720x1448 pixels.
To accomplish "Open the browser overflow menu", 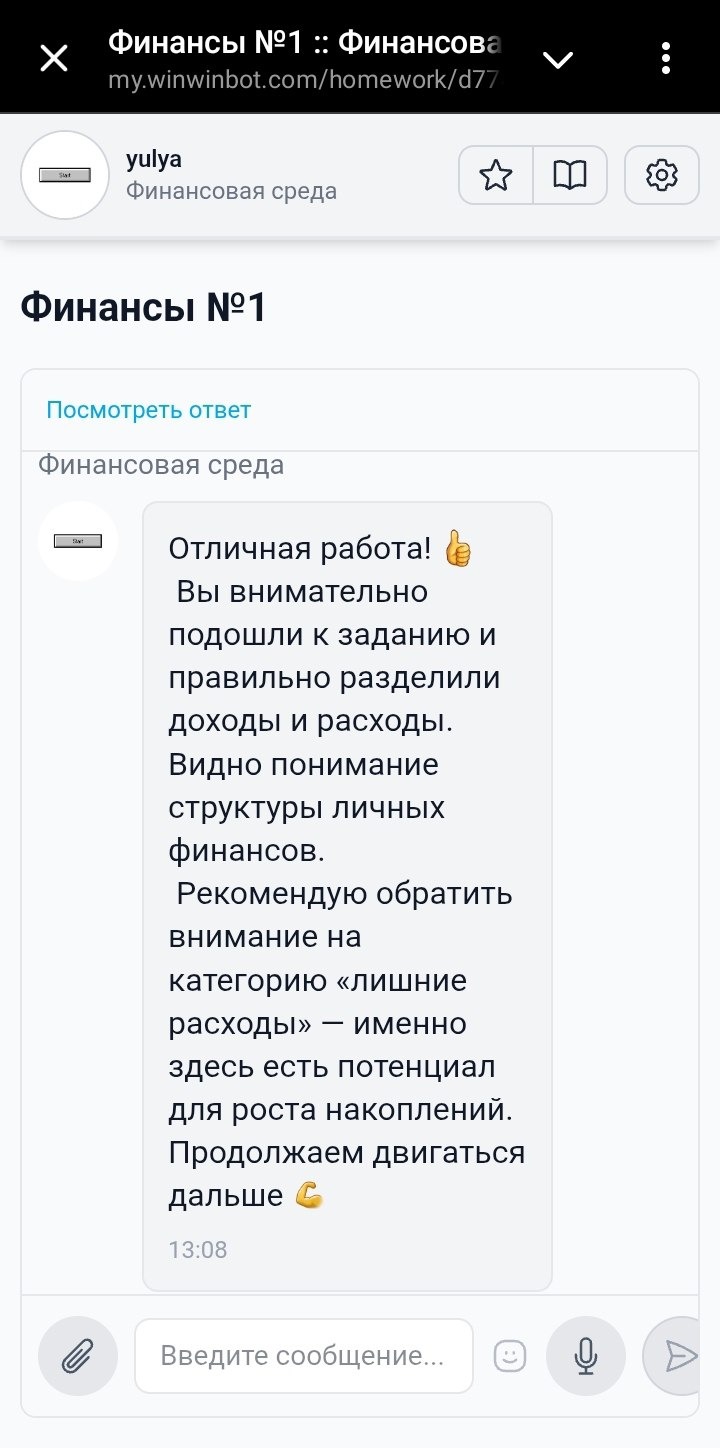I will (667, 59).
